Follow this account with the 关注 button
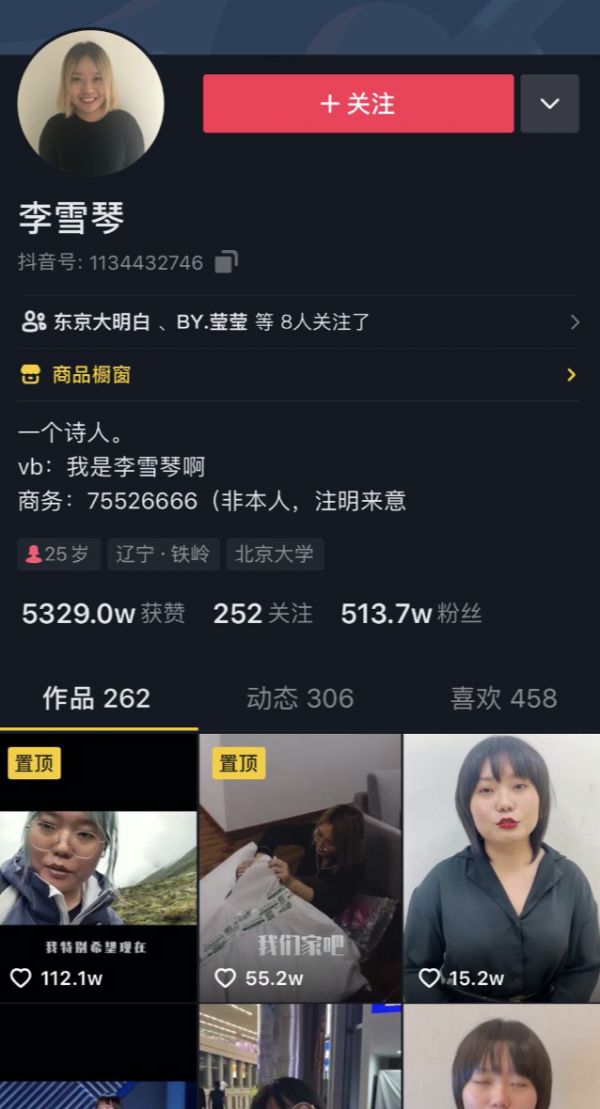The width and height of the screenshot is (600, 1109). [x=358, y=103]
